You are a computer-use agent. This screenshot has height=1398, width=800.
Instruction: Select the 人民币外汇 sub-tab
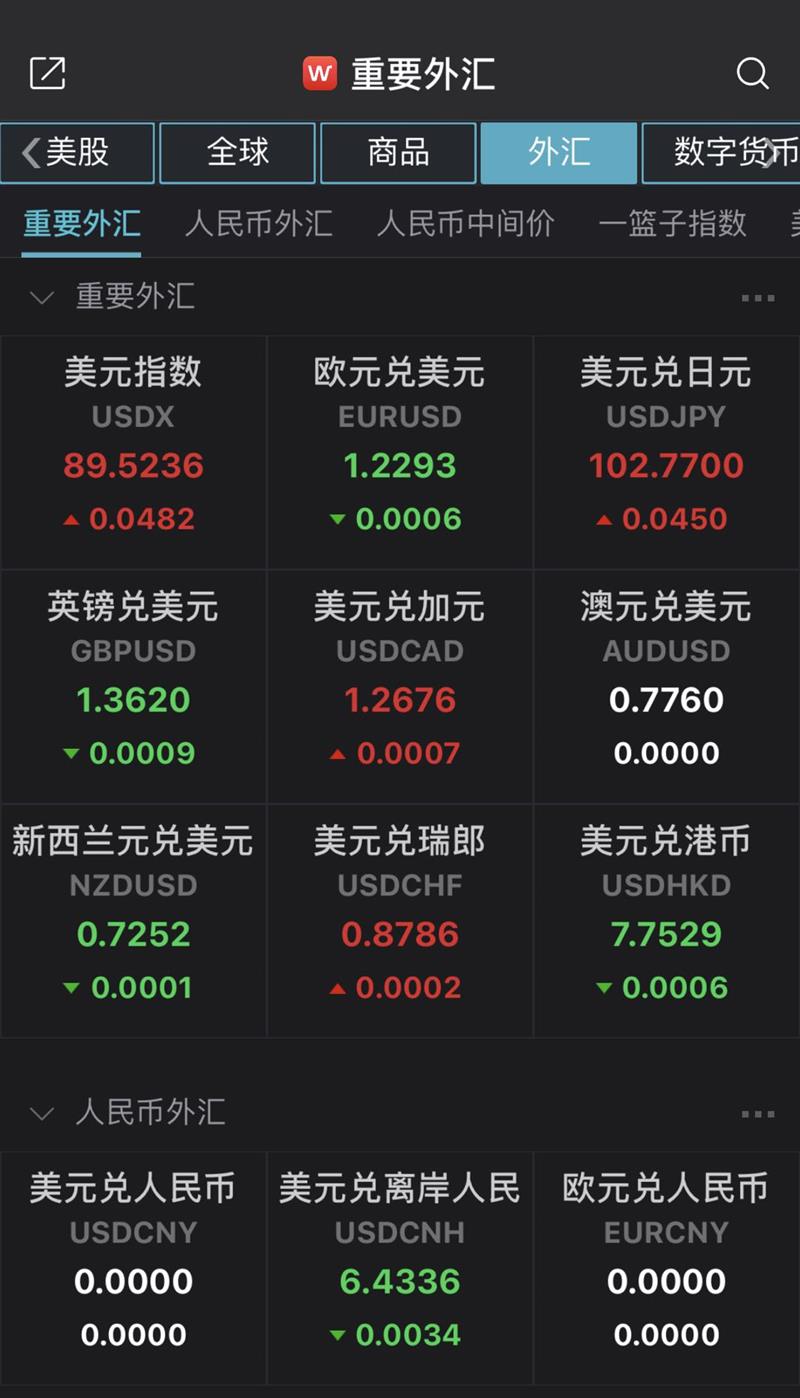258,223
